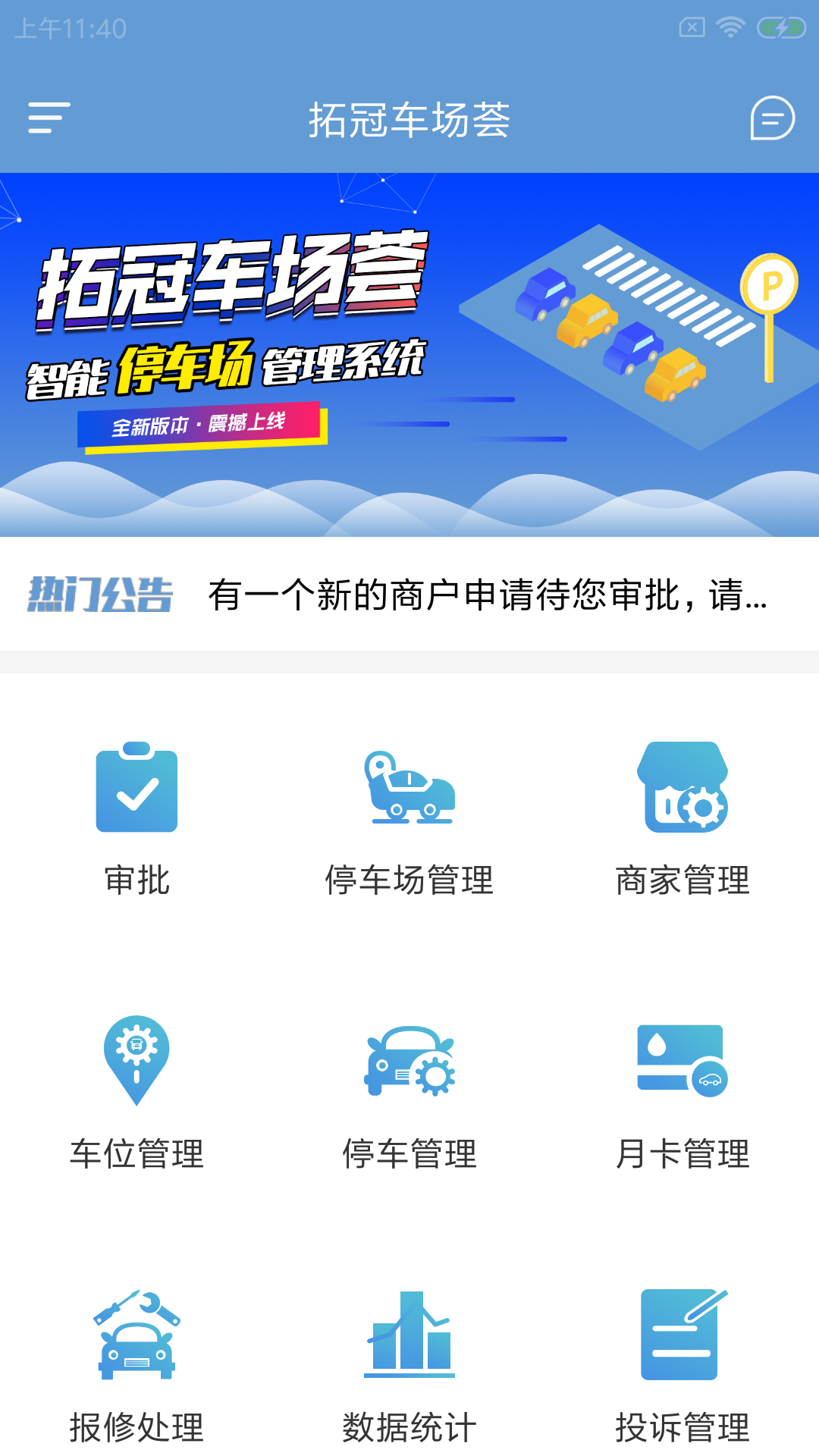Open the message bubble icon top right
The image size is (819, 1456).
tap(770, 118)
